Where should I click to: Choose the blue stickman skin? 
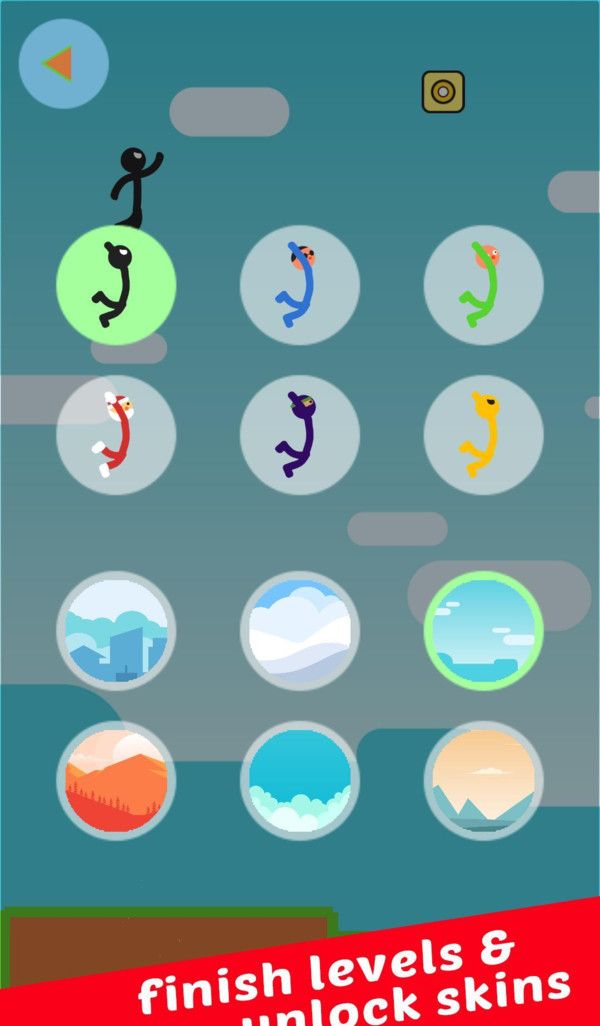(299, 285)
